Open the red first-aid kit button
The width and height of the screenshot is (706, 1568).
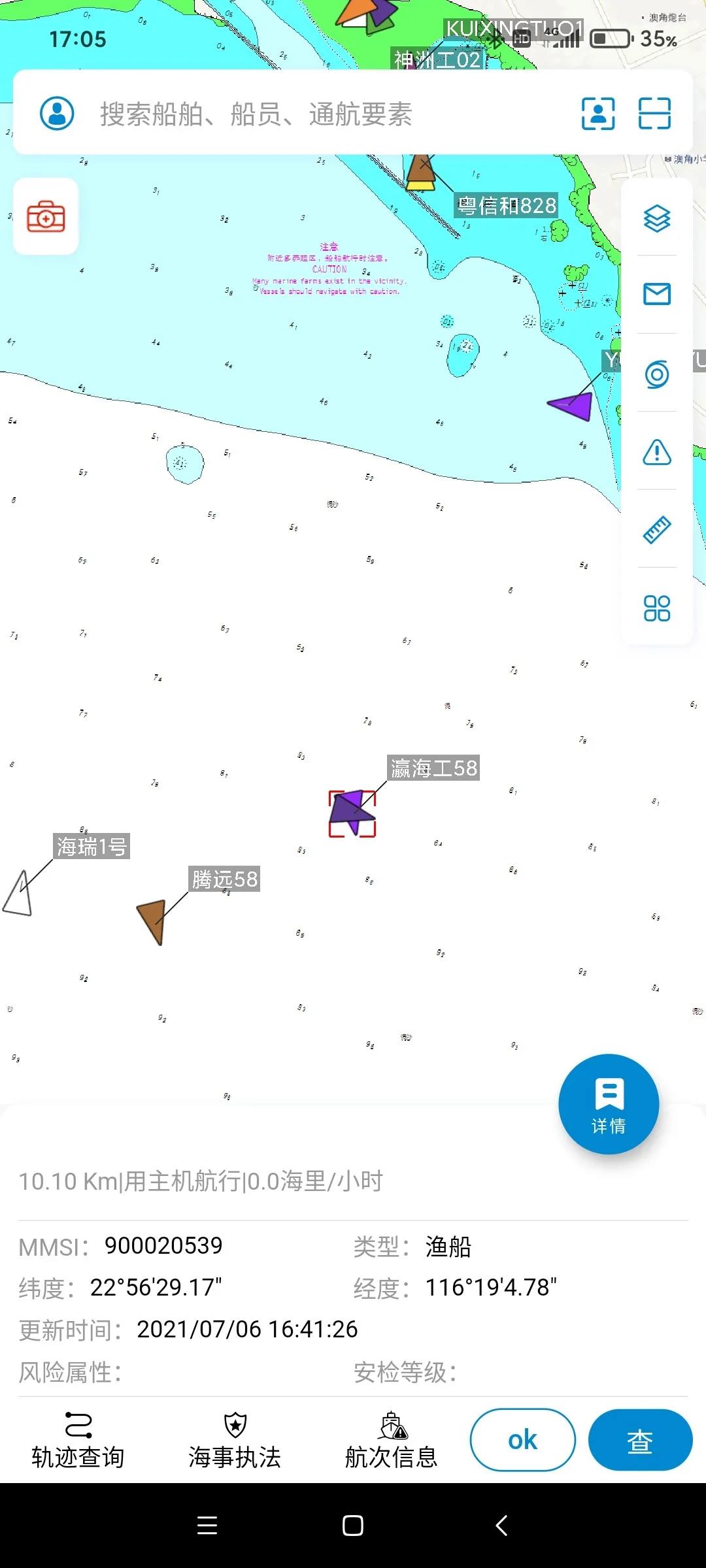[x=46, y=217]
